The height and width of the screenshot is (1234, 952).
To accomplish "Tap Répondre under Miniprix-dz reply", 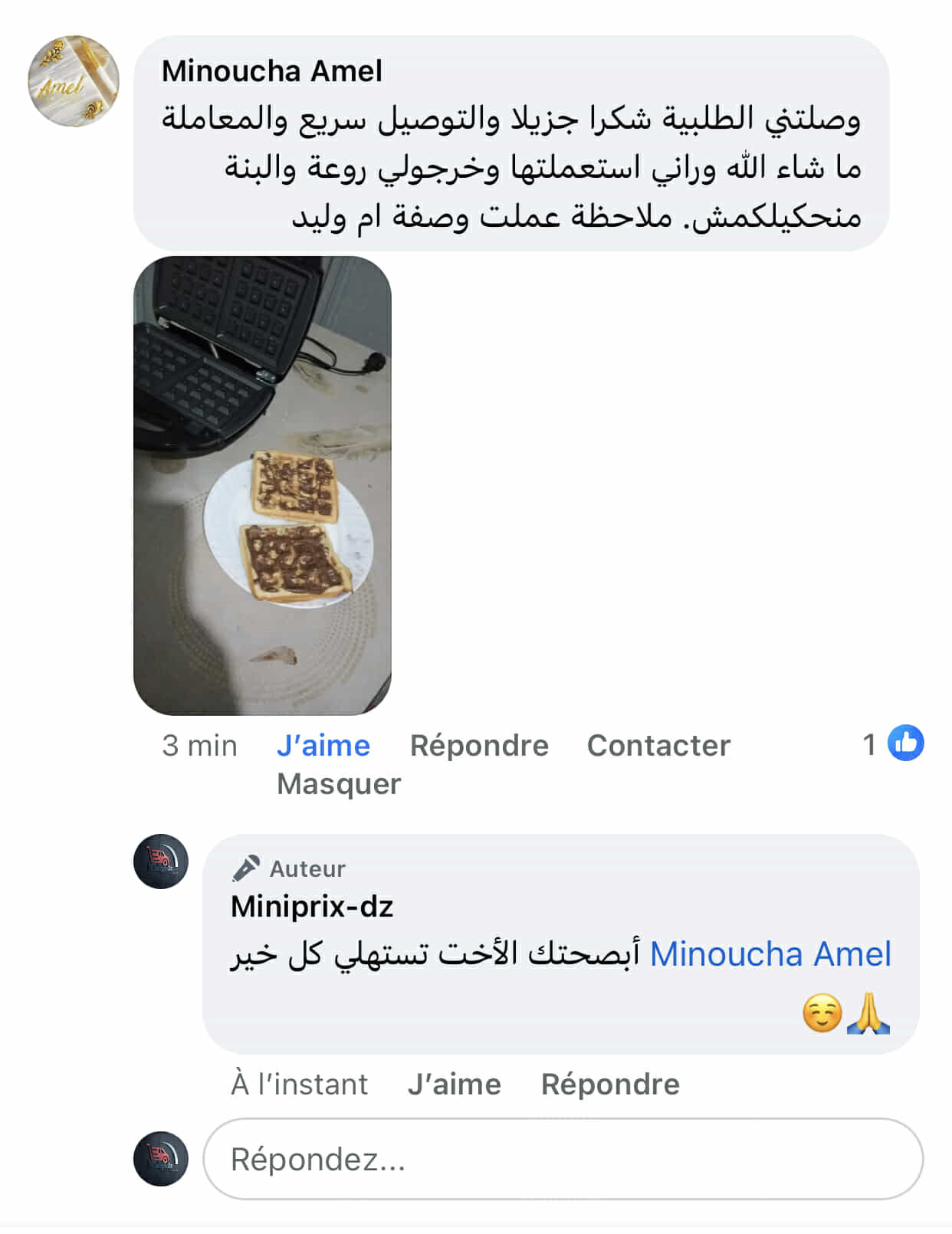I will 610,1085.
